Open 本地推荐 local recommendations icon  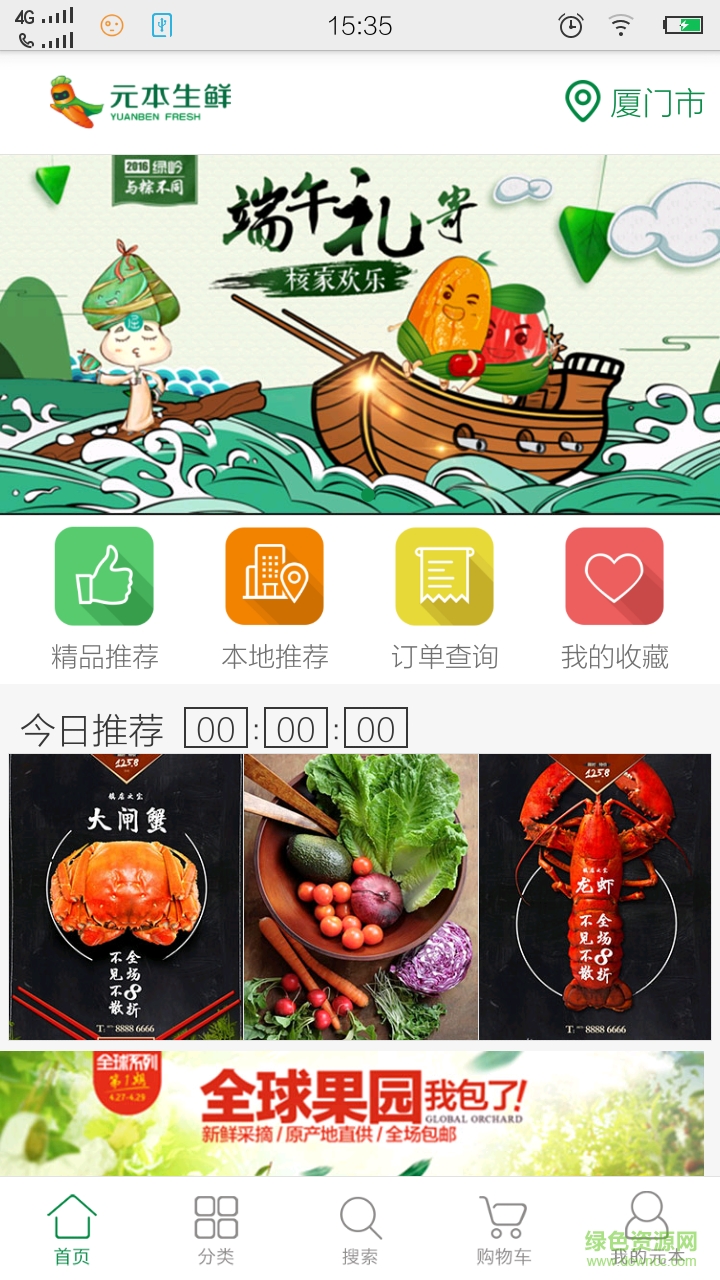point(275,575)
